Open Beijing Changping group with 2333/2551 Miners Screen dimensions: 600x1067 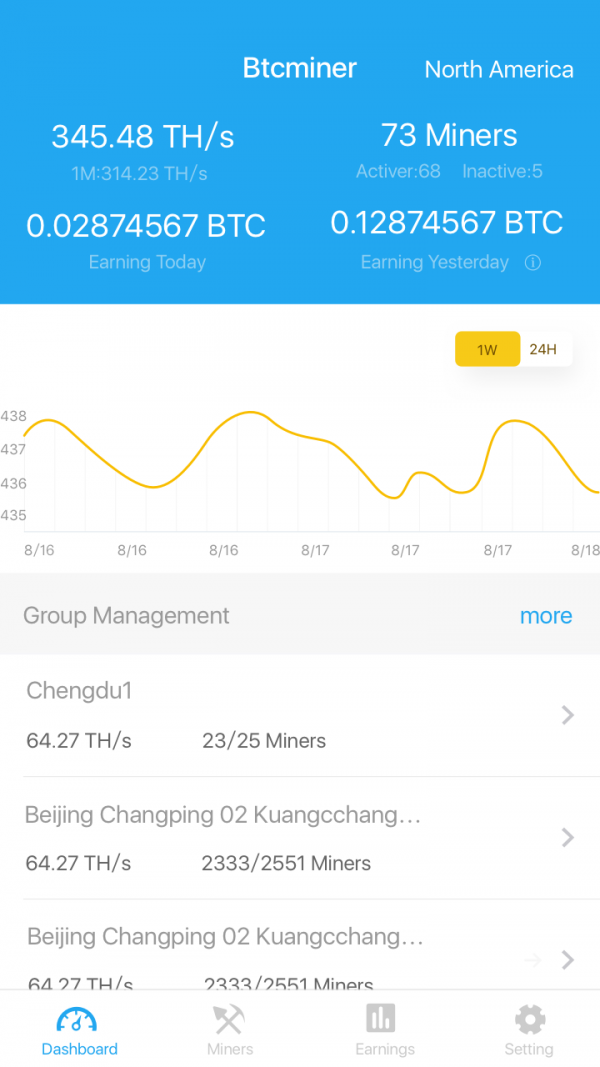point(300,838)
